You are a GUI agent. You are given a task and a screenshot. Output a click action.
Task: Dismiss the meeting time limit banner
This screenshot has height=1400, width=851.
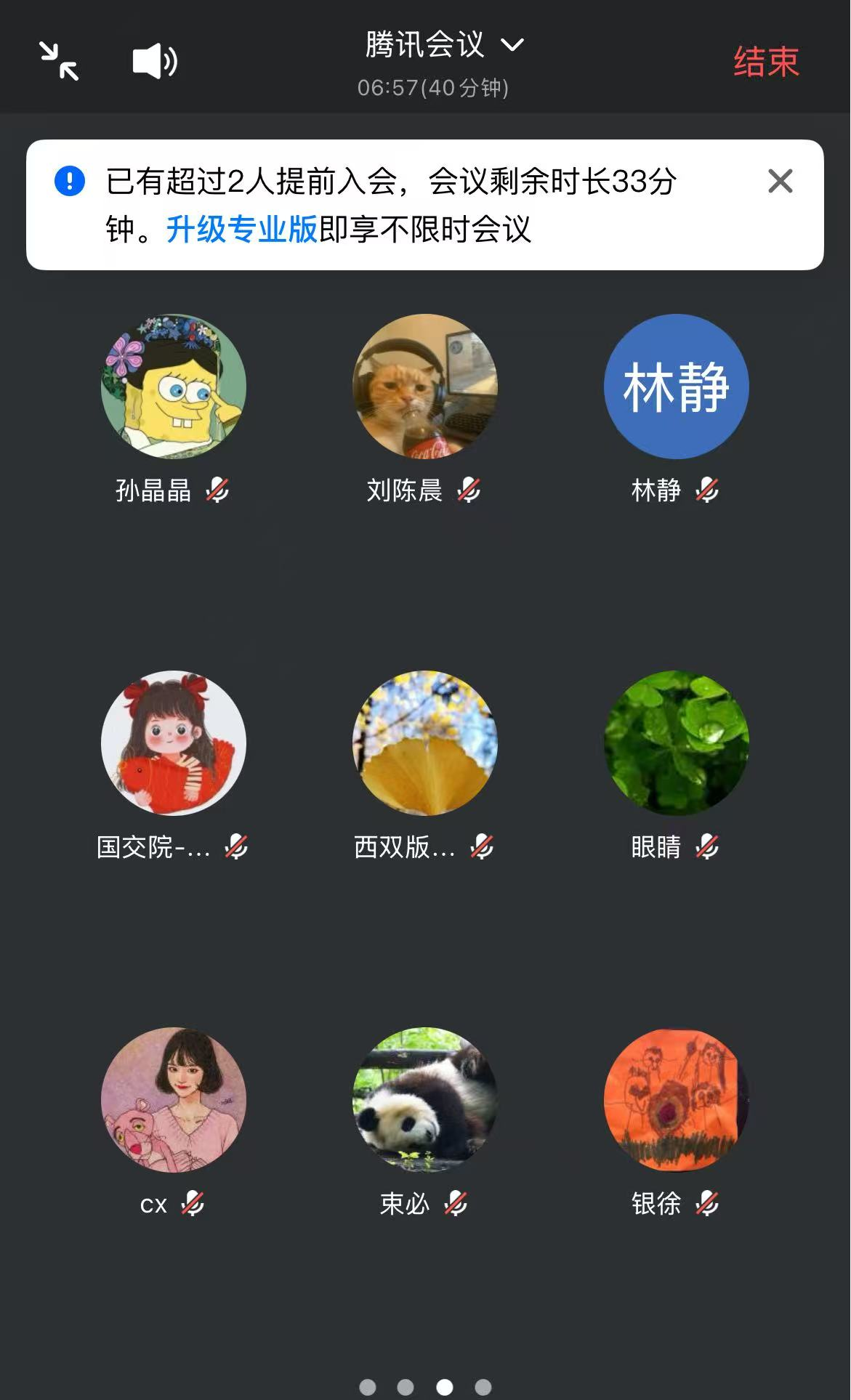pyautogui.click(x=780, y=181)
